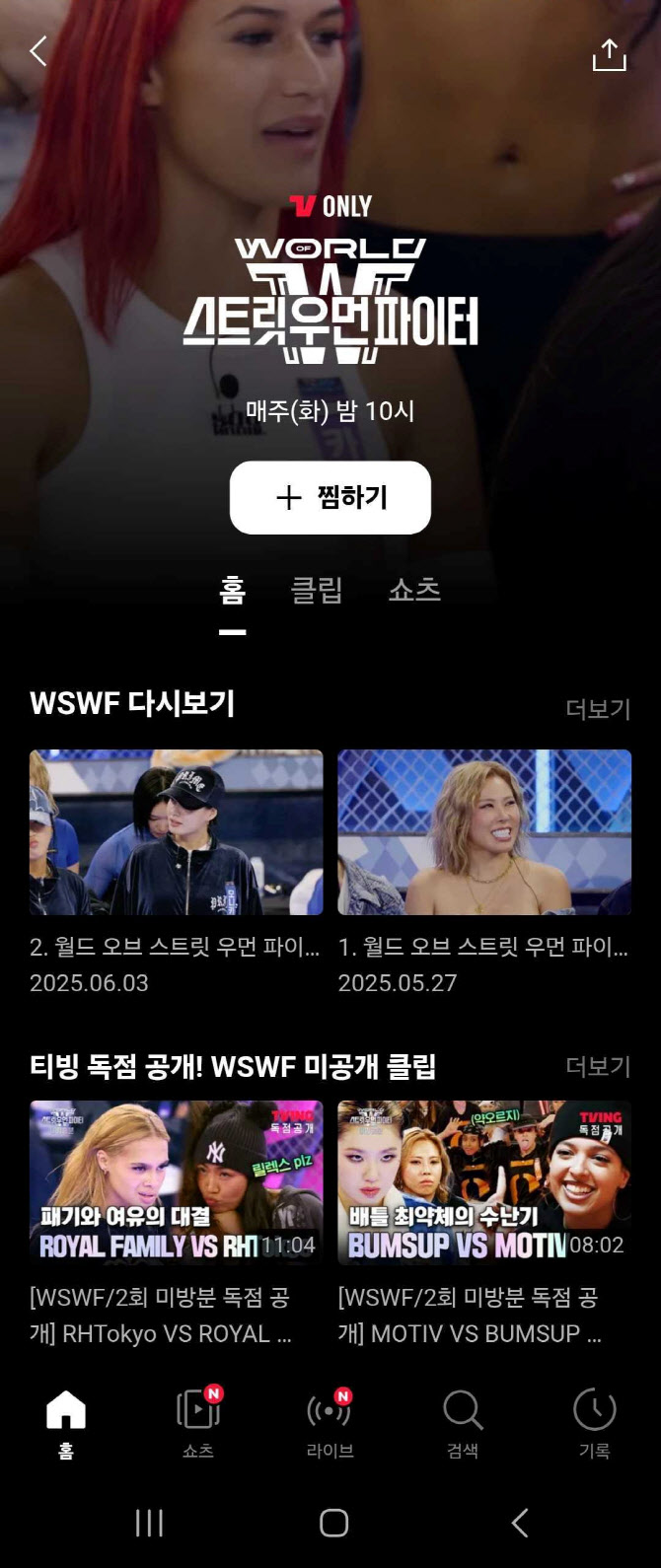
Task: Open 더보기 for WSWF 미공개 클립
Action: [x=598, y=1066]
